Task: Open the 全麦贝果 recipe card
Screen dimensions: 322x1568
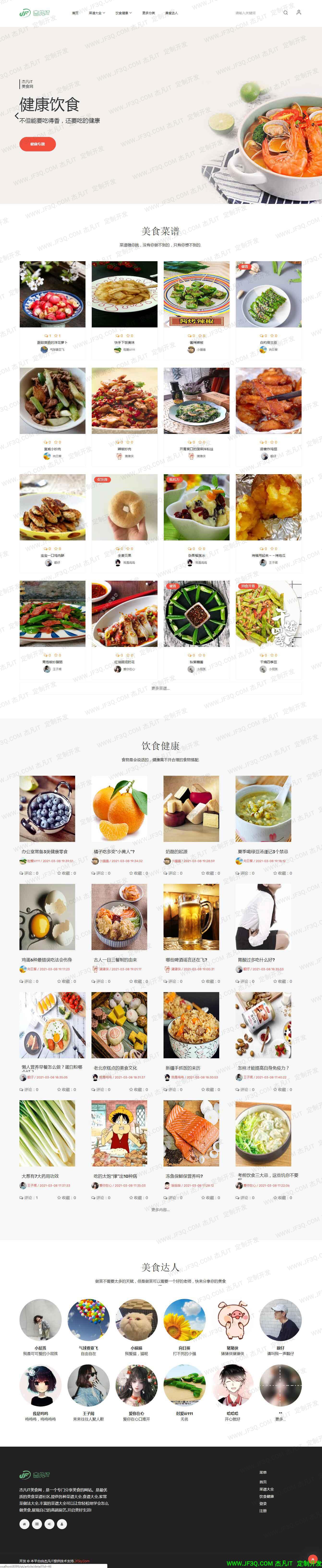Action: click(124, 507)
